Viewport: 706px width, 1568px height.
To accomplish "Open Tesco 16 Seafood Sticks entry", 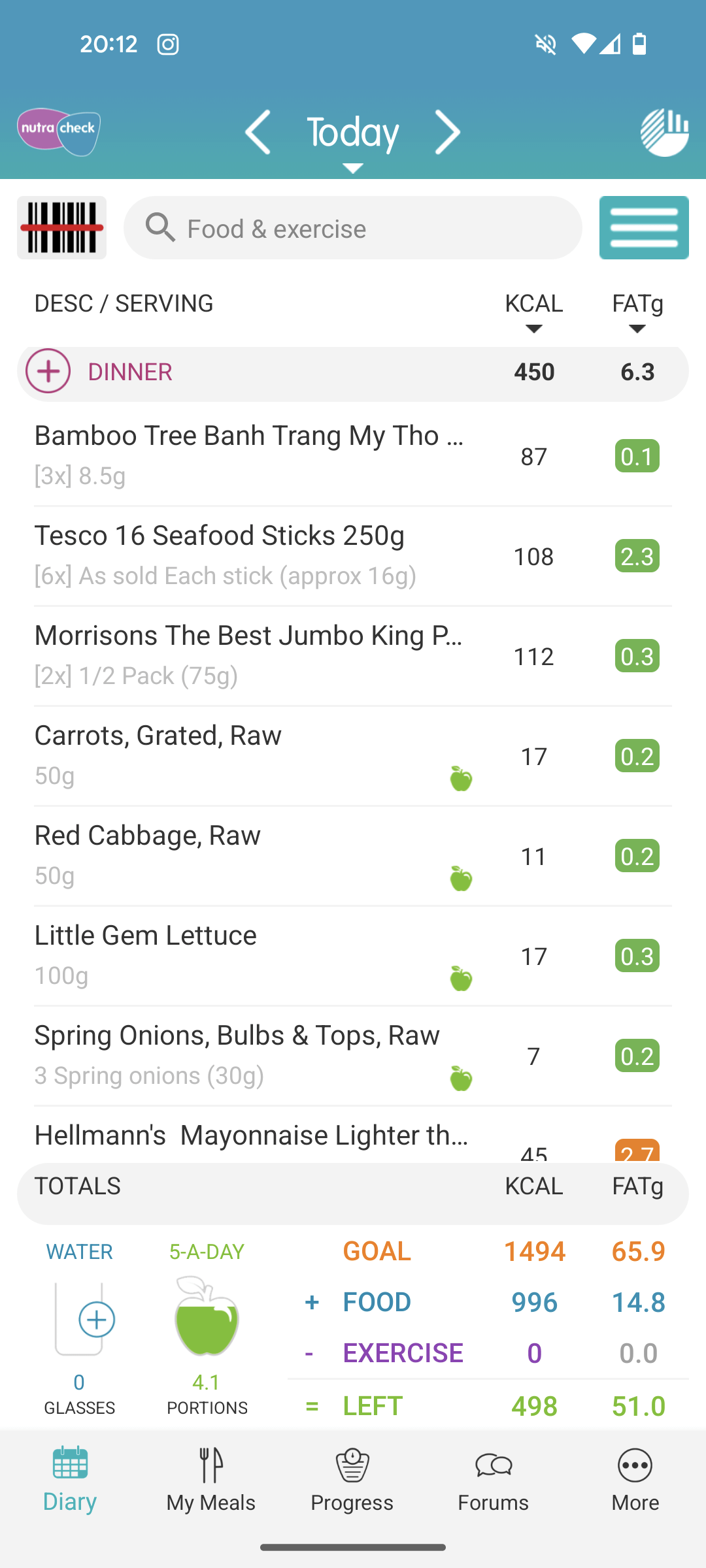I will click(353, 556).
